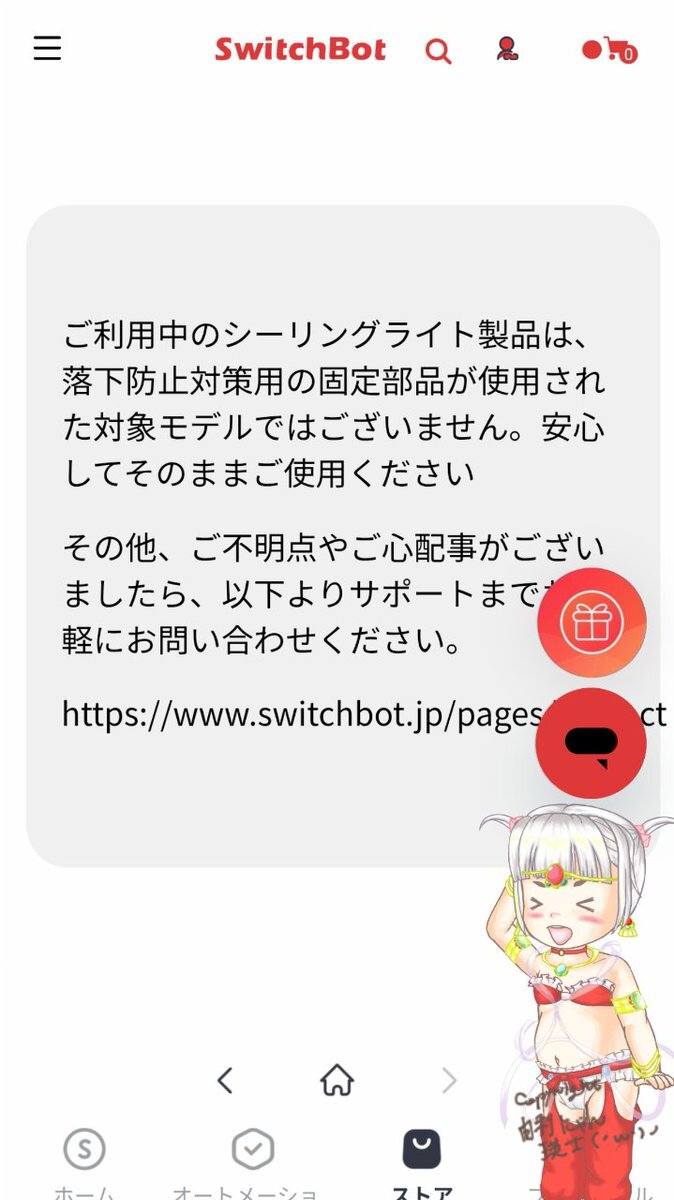Go to the store home page
This screenshot has width=674, height=1200.
click(337, 1079)
